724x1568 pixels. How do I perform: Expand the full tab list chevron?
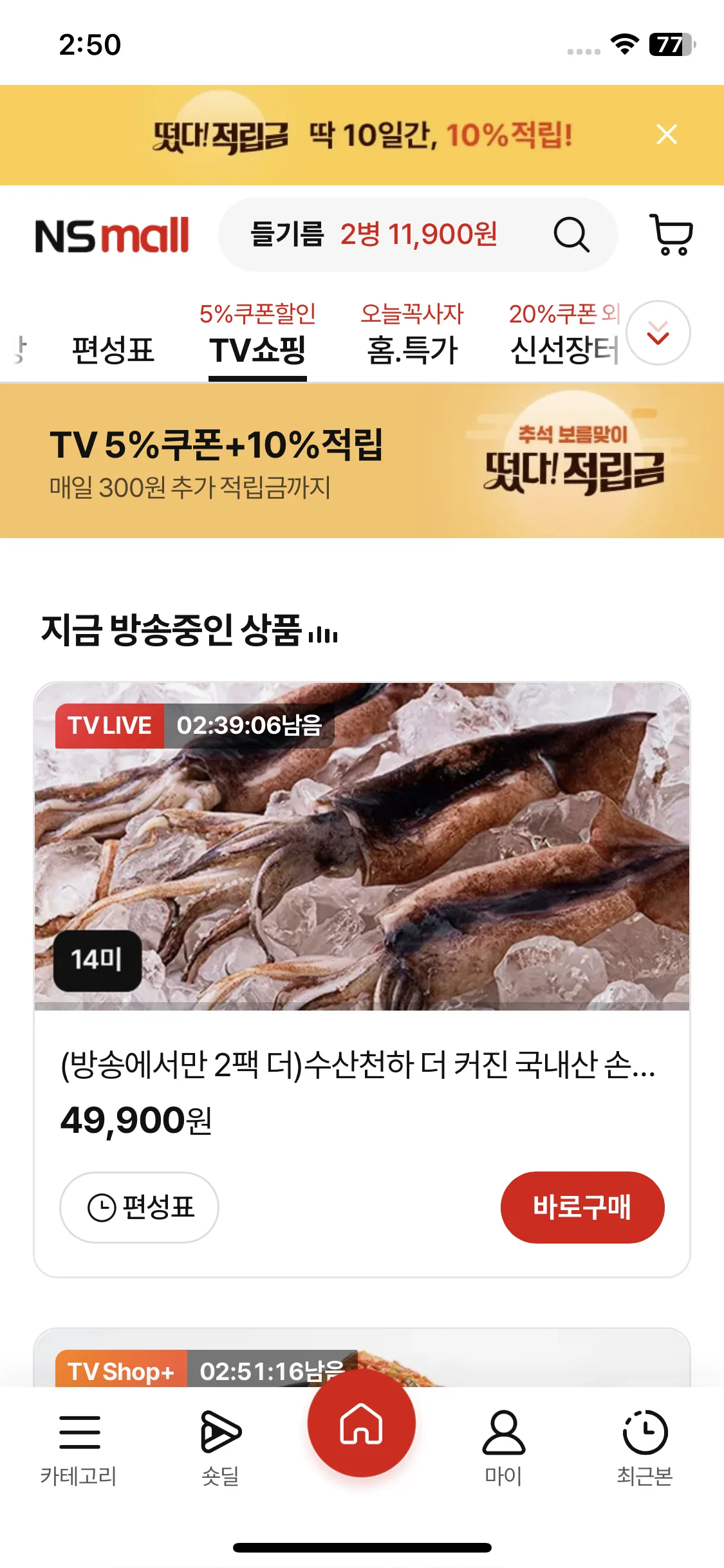[658, 333]
